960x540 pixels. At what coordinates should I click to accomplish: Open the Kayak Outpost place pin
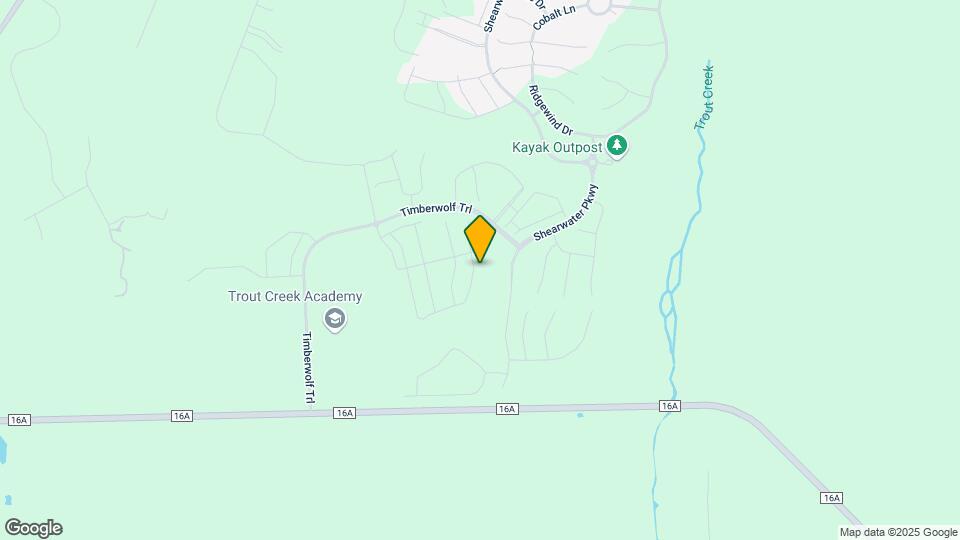[619, 146]
